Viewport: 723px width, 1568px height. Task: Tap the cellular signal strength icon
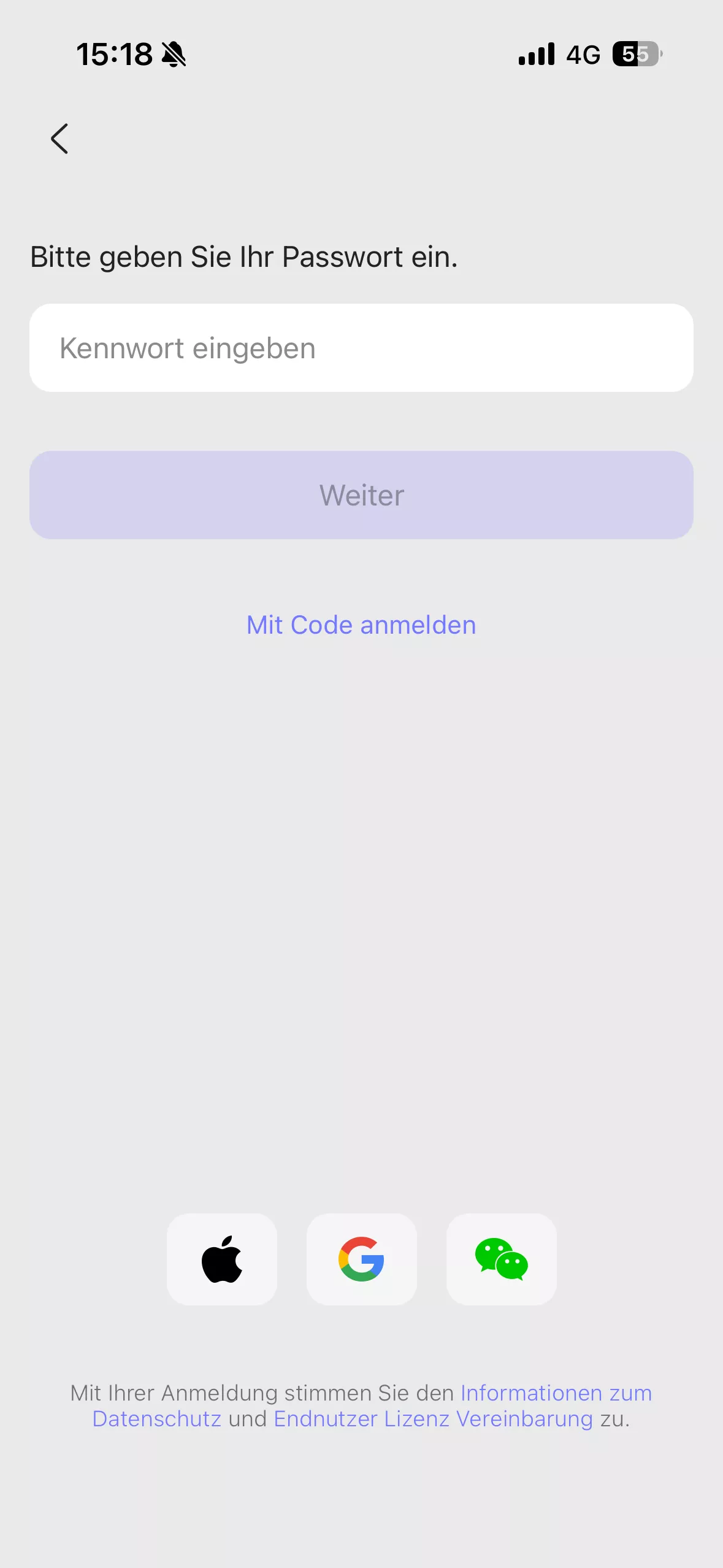click(536, 54)
